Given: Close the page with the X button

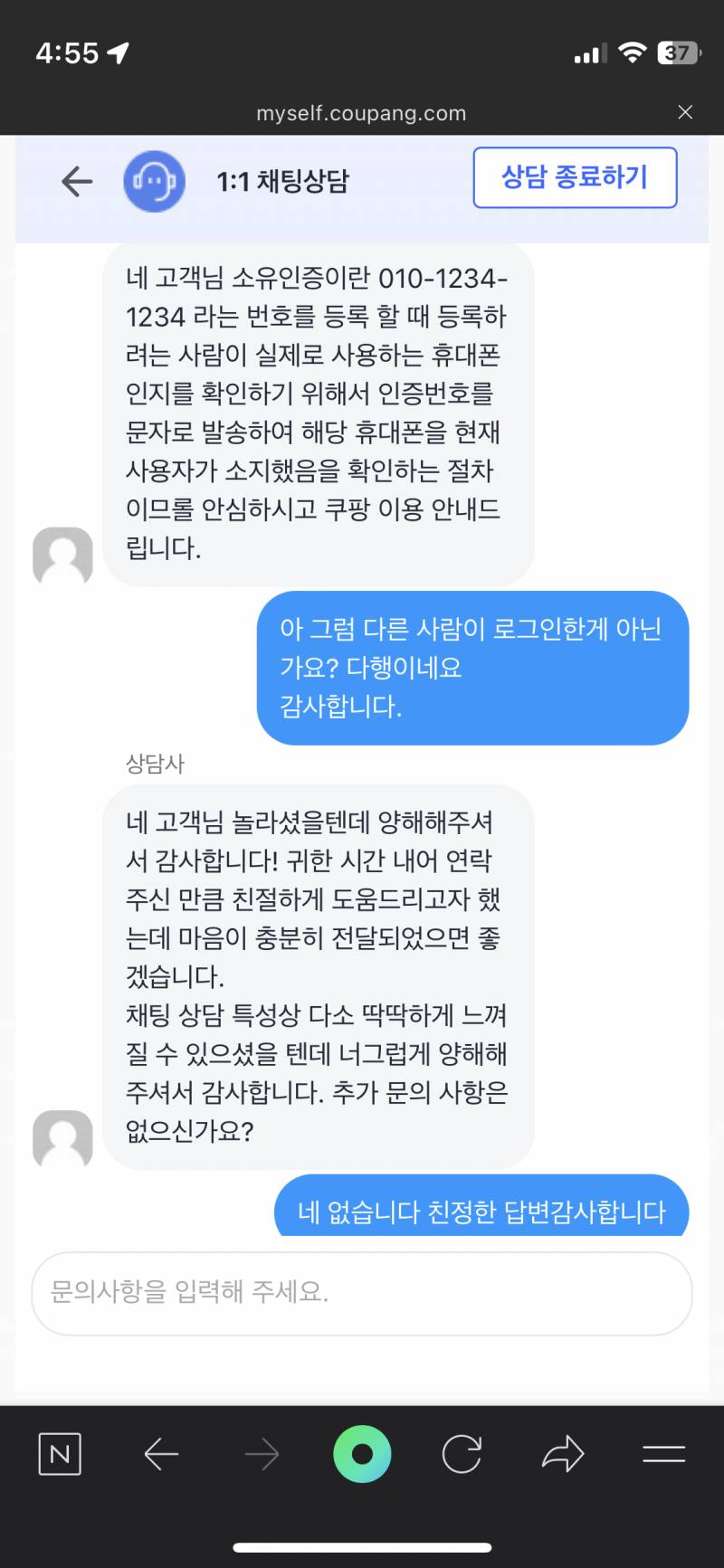Looking at the screenshot, I should pos(685,112).
